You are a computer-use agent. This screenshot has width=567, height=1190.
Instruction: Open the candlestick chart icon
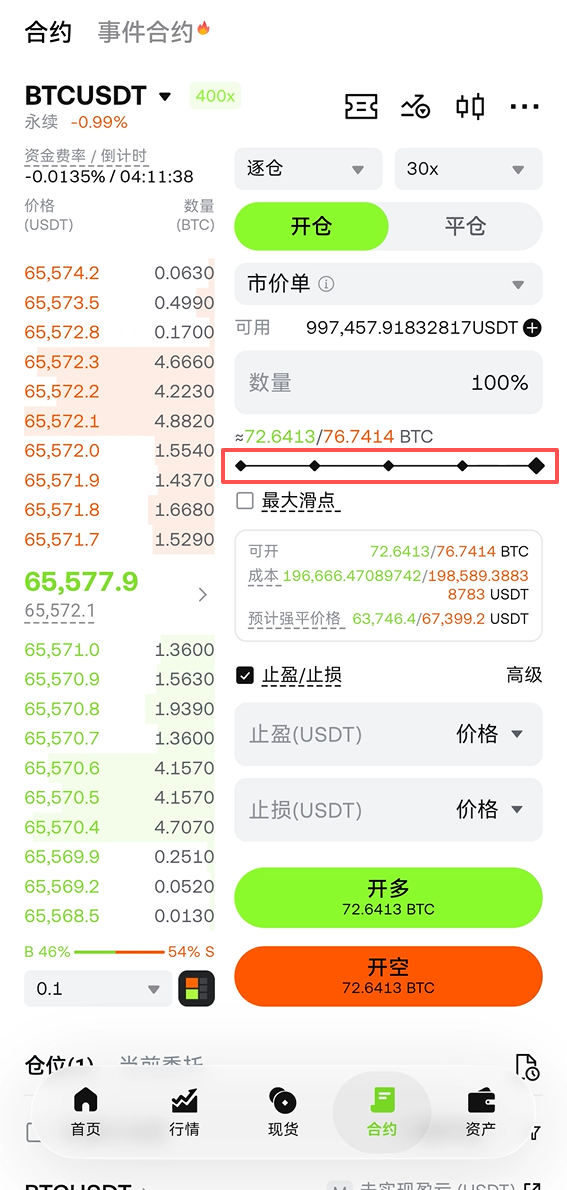click(470, 106)
